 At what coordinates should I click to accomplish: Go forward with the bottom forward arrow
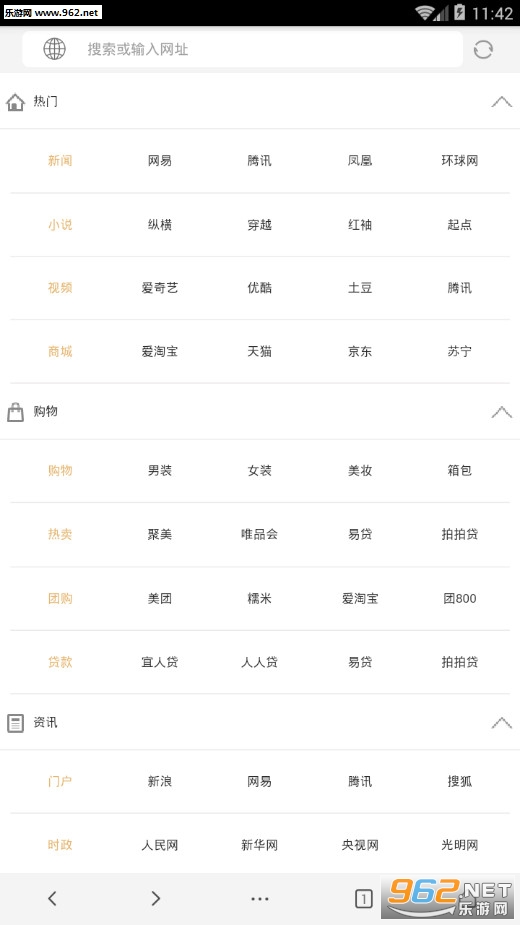(156, 898)
